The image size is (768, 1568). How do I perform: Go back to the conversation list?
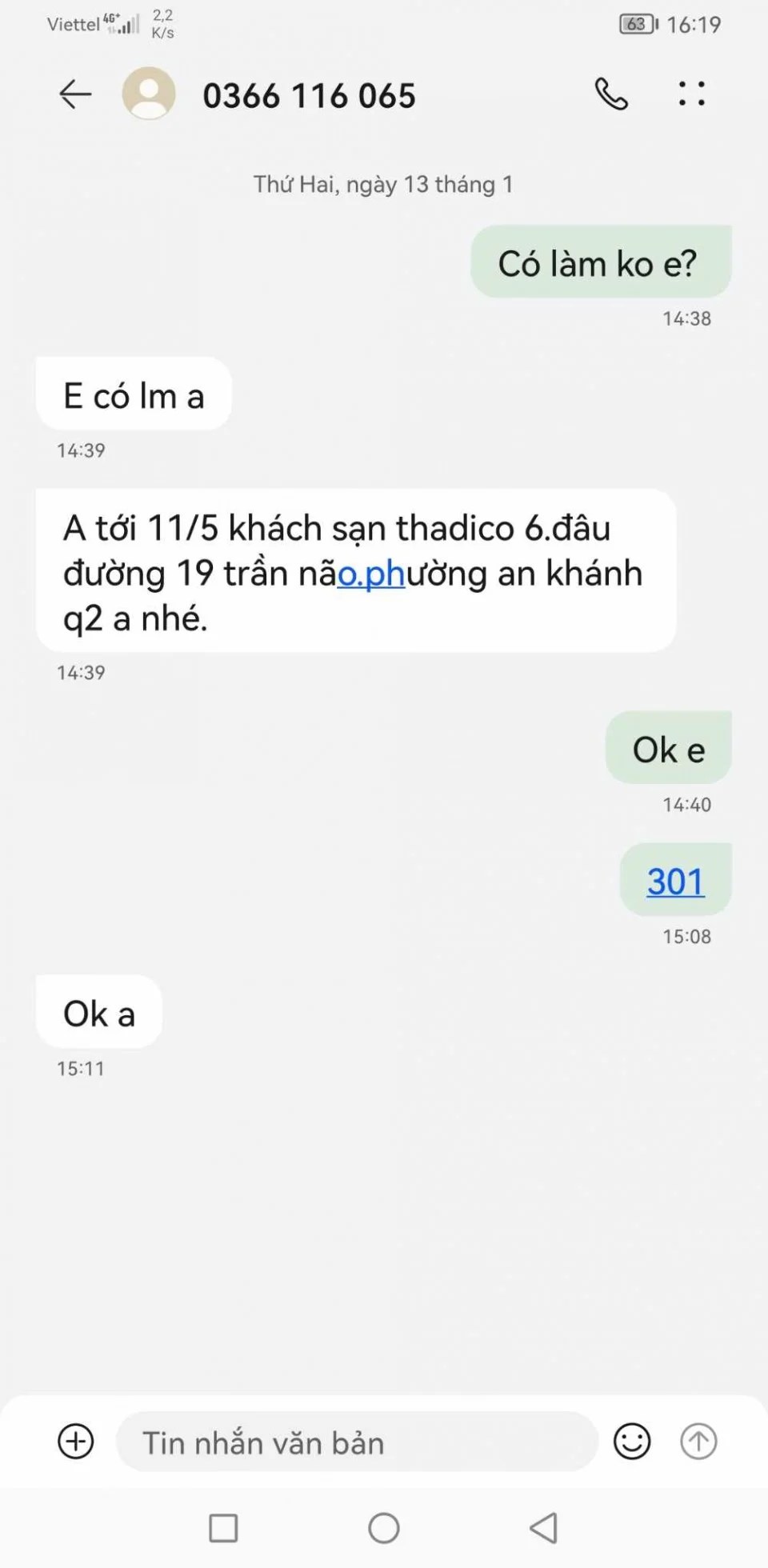pos(76,94)
